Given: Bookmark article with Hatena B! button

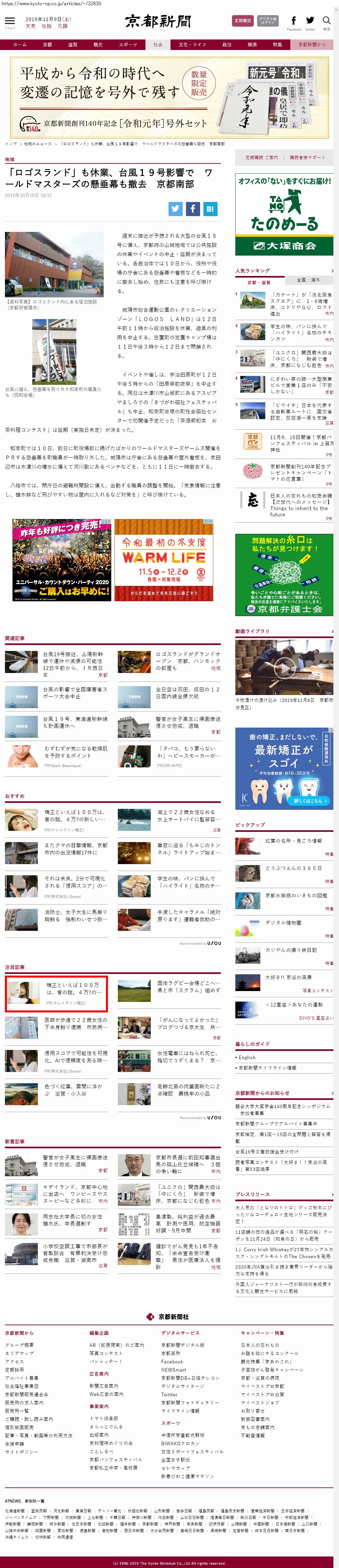Looking at the screenshot, I should point(209,208).
